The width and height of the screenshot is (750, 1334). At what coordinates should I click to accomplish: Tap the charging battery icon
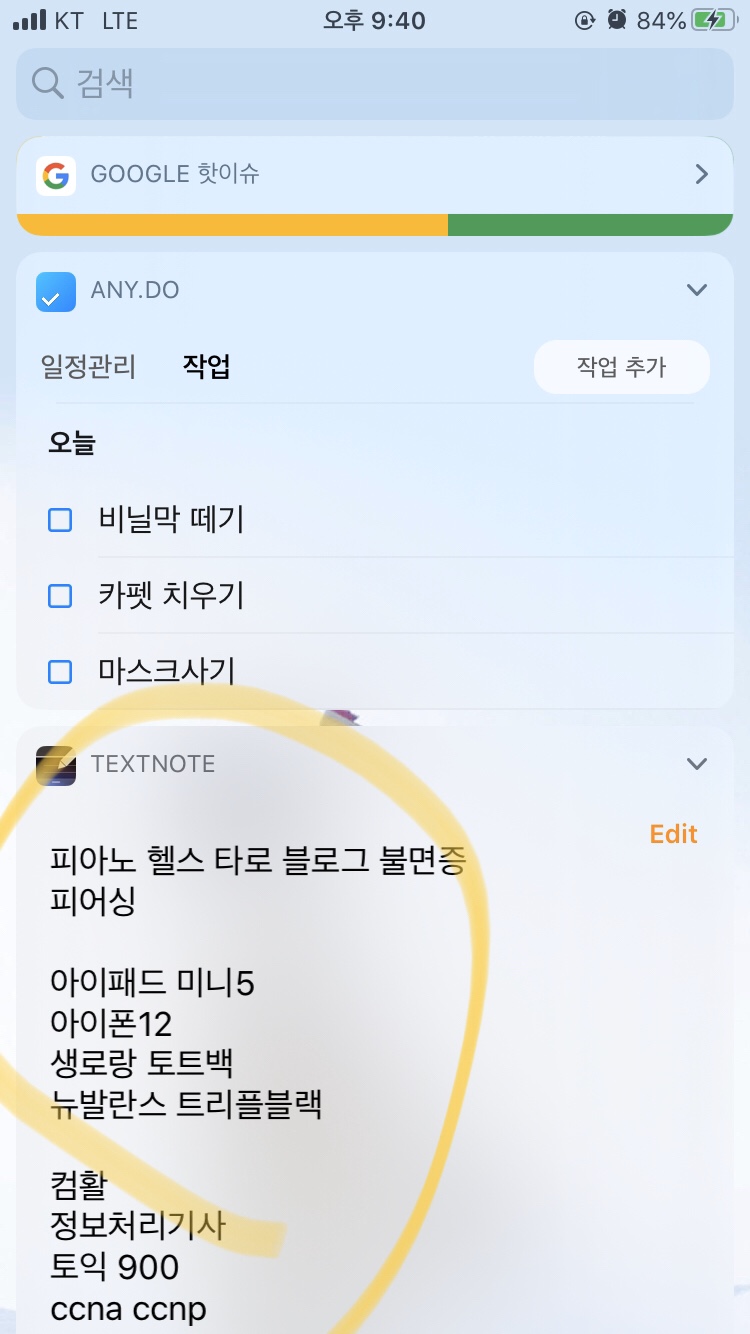[710, 19]
